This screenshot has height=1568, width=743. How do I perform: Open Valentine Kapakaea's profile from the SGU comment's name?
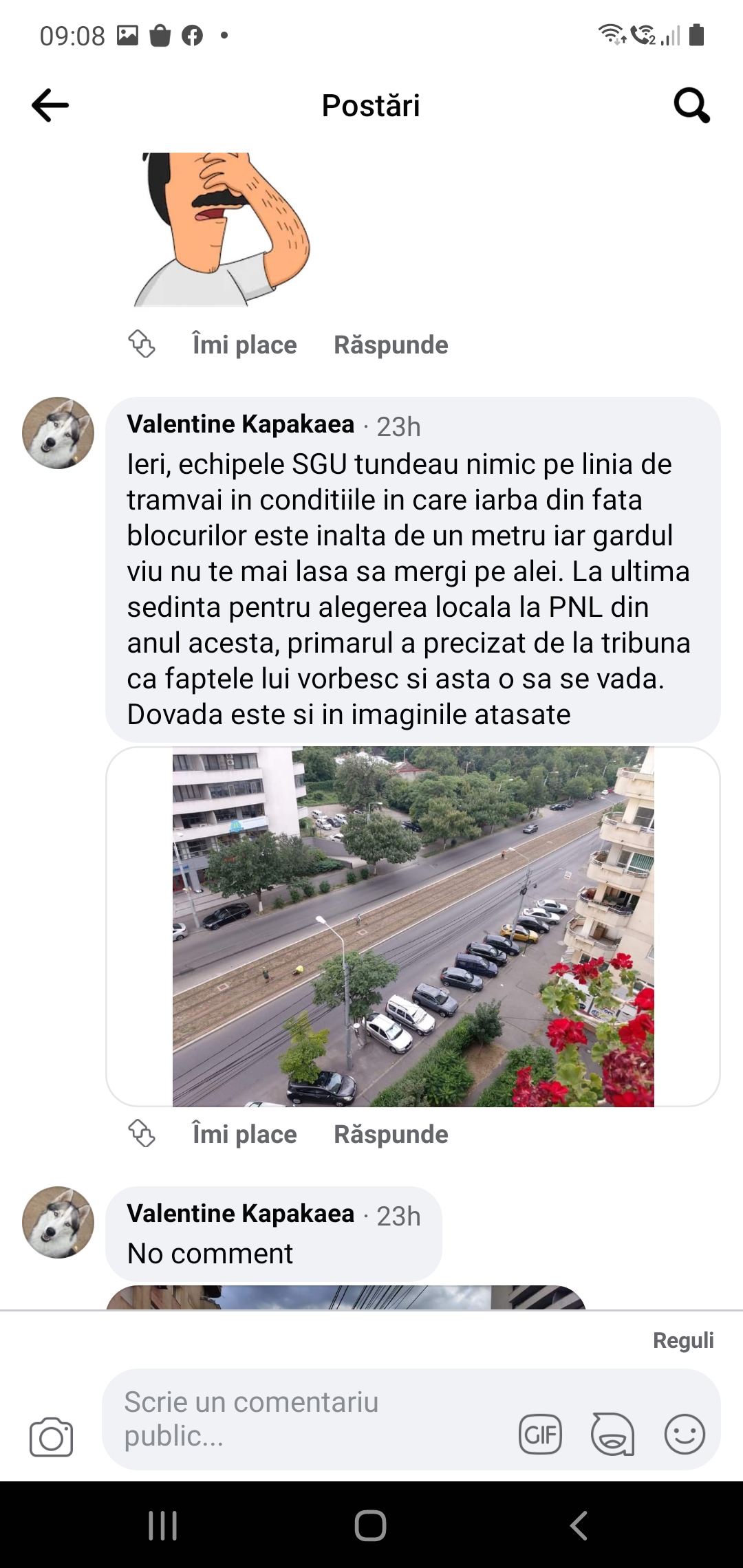coord(241,424)
